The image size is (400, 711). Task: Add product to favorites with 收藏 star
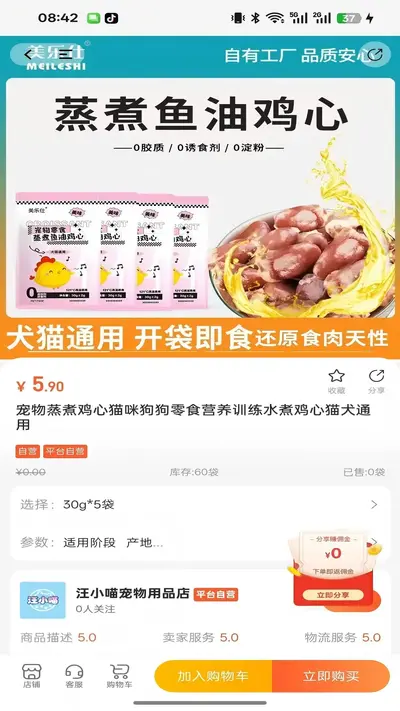336,381
